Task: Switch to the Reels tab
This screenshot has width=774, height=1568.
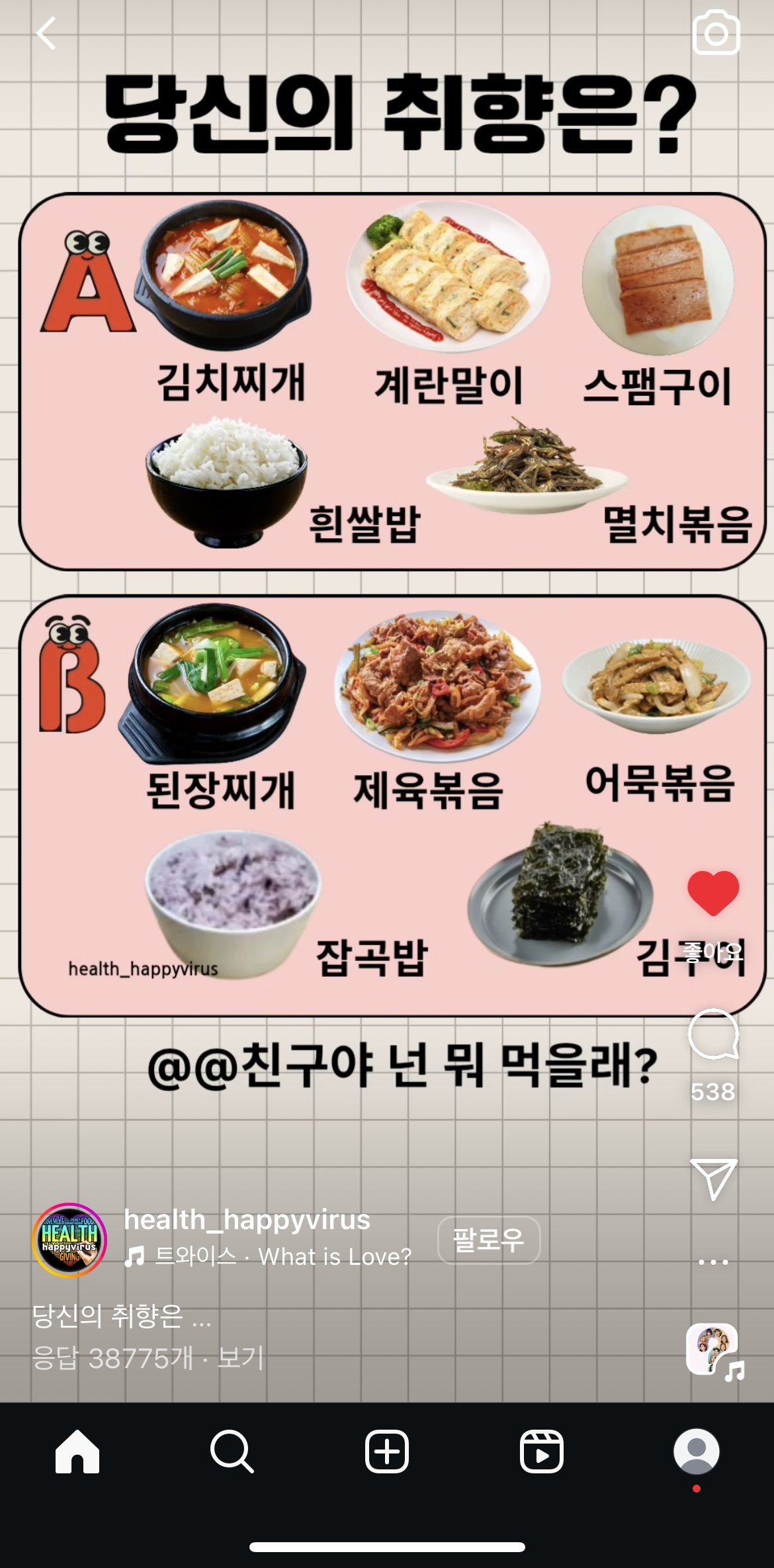Action: pyautogui.click(x=541, y=1452)
